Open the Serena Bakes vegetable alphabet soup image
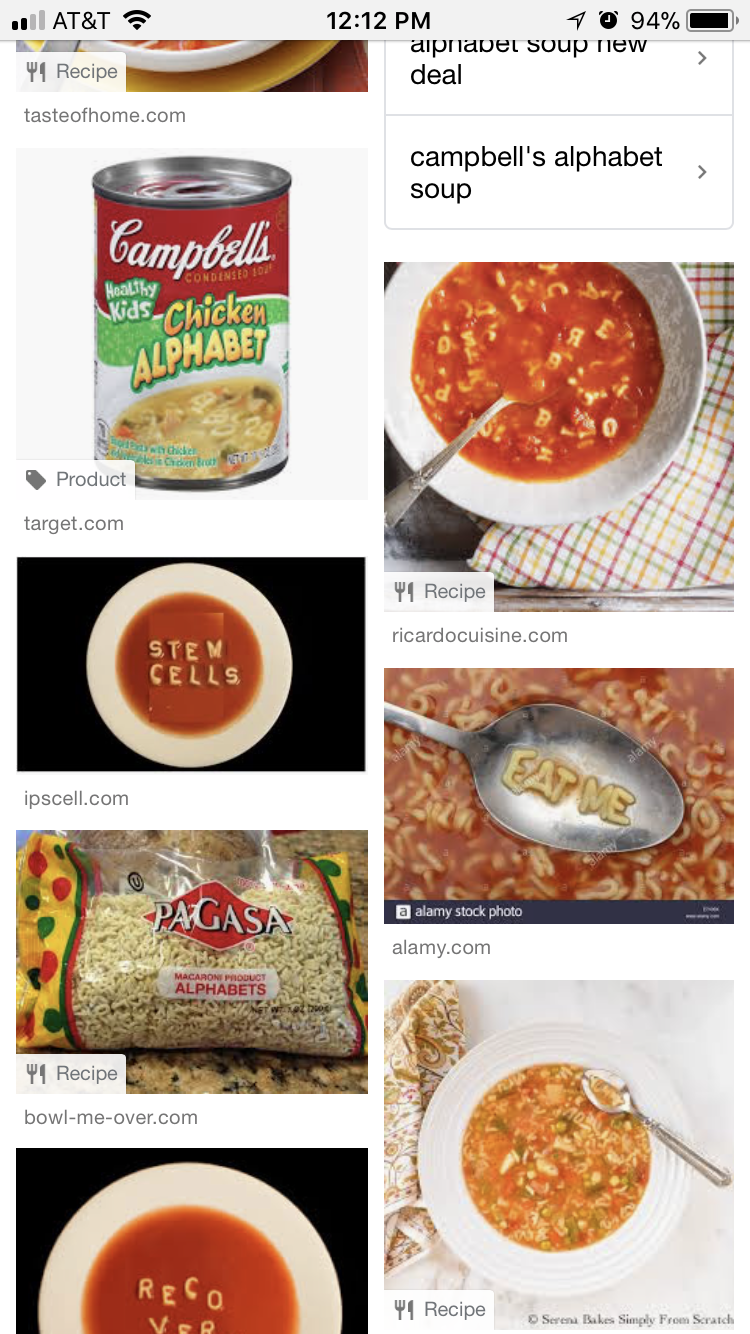 pyautogui.click(x=559, y=1157)
